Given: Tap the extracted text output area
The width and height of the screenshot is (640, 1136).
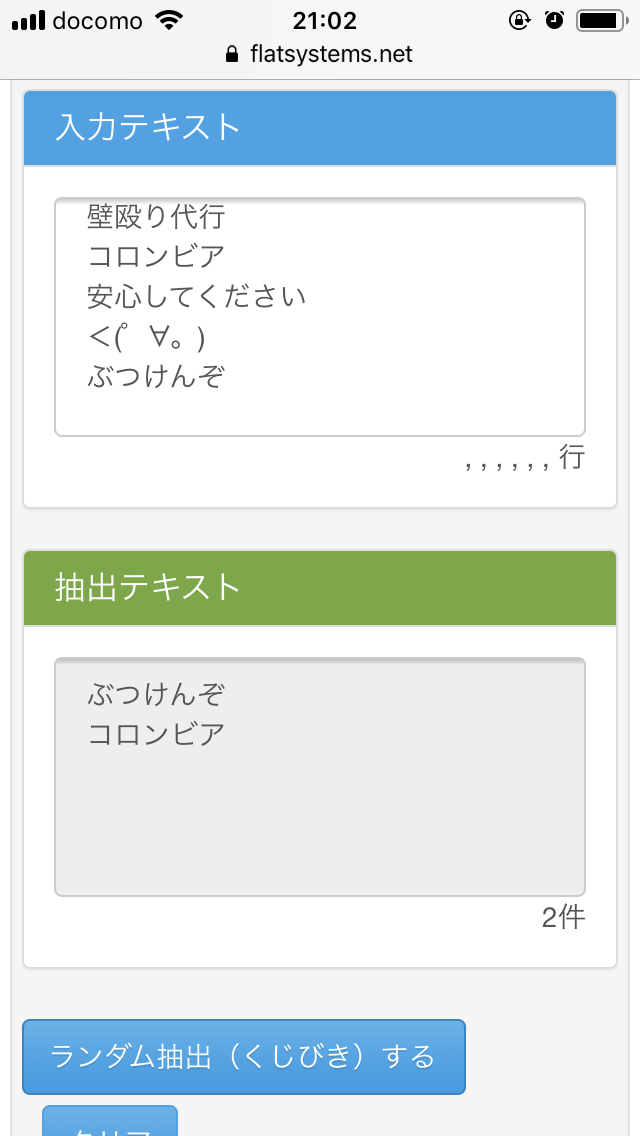Looking at the screenshot, I should pos(320,777).
